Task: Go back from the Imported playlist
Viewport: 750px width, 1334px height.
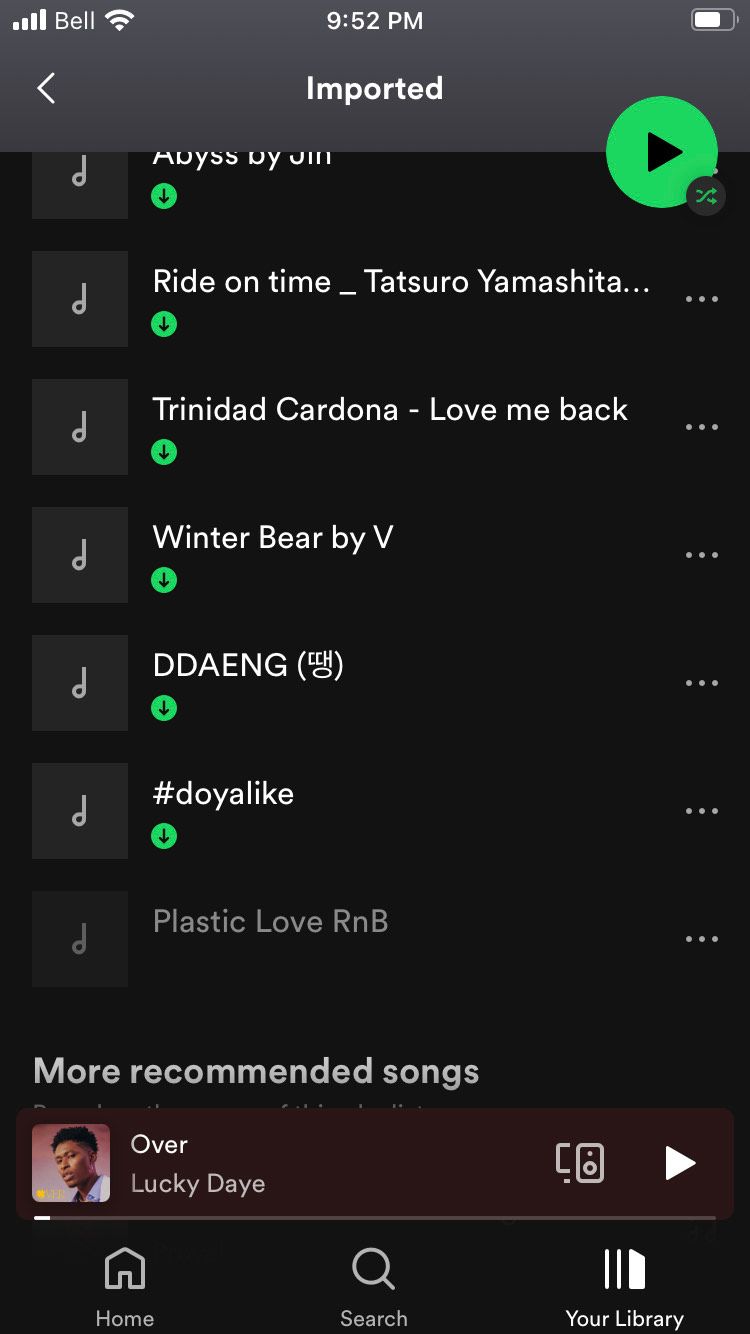Action: coord(46,89)
